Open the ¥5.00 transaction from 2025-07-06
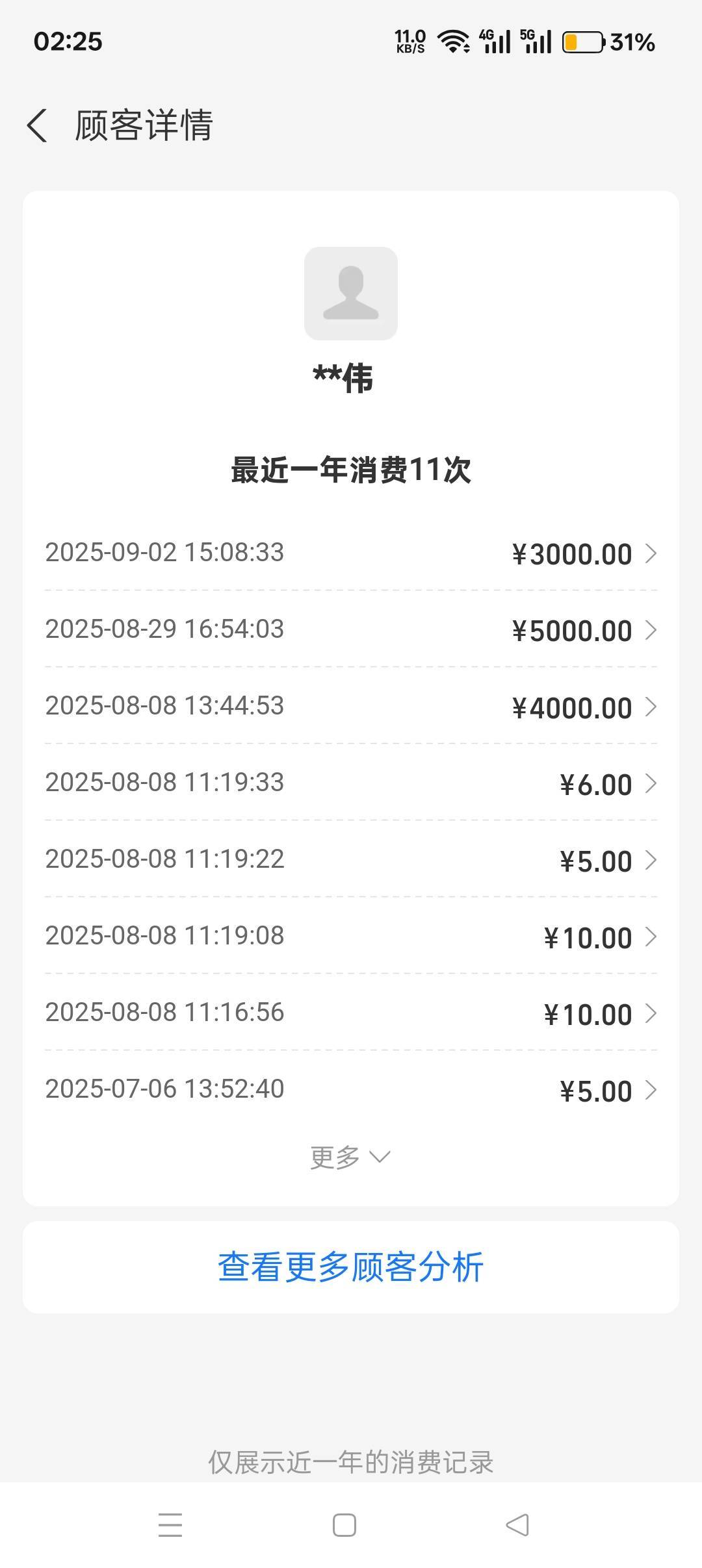 [x=351, y=1090]
